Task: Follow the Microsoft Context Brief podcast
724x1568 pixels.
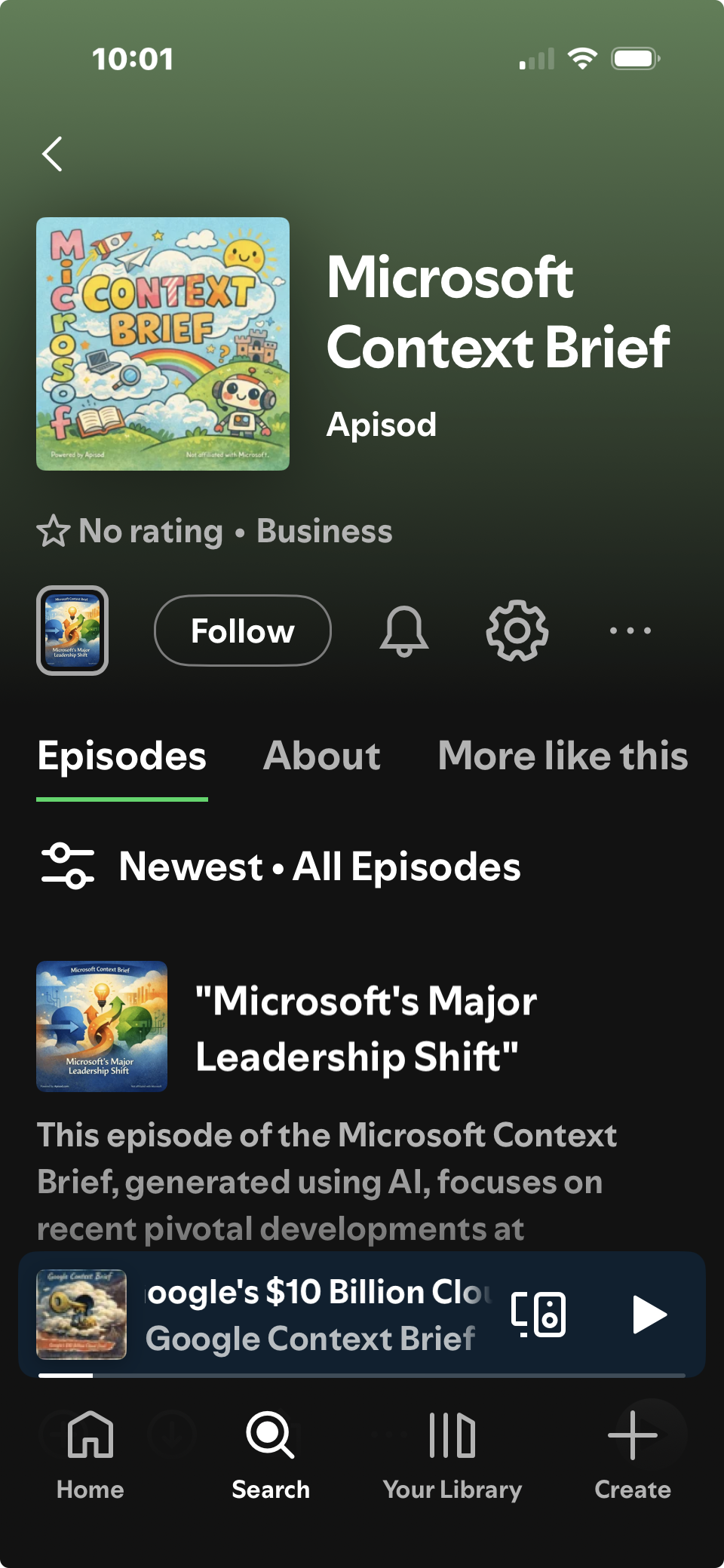Action: (242, 631)
